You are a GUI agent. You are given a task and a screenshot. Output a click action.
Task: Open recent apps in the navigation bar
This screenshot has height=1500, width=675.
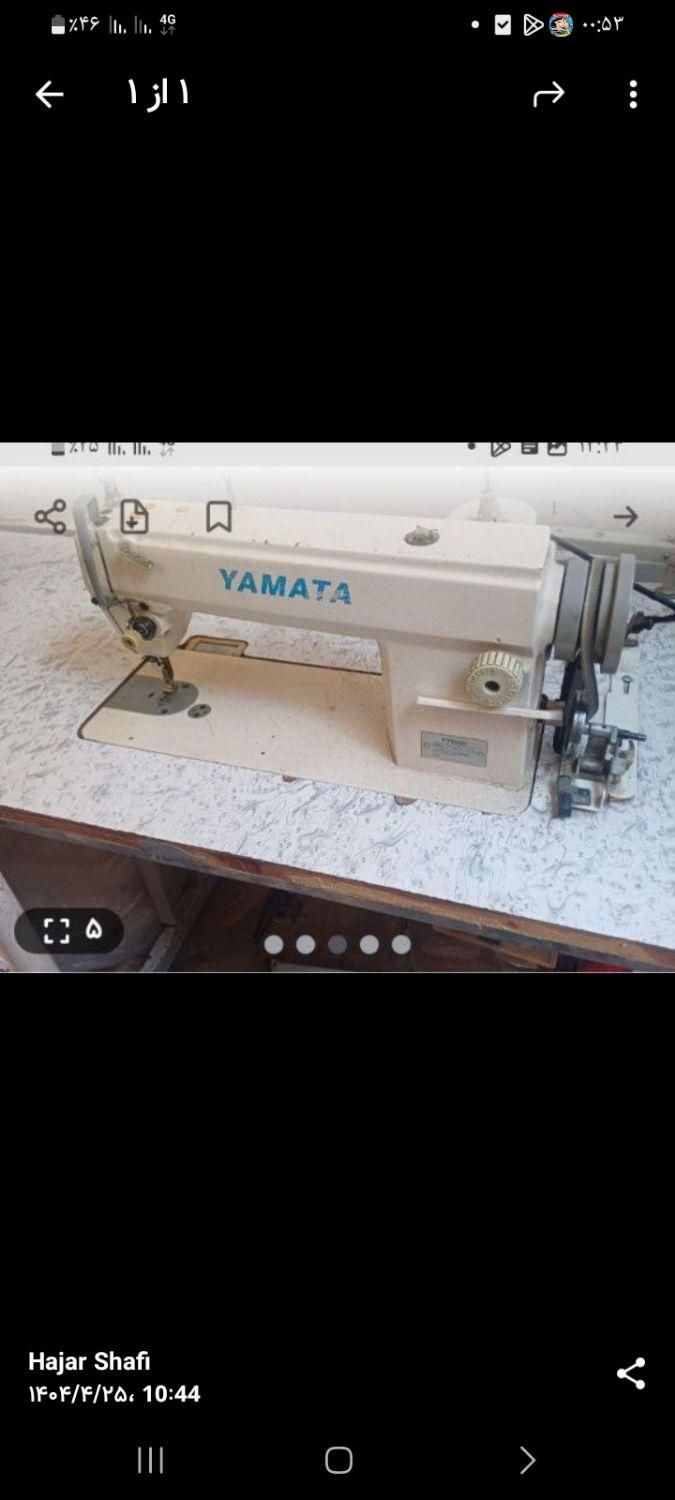150,1460
